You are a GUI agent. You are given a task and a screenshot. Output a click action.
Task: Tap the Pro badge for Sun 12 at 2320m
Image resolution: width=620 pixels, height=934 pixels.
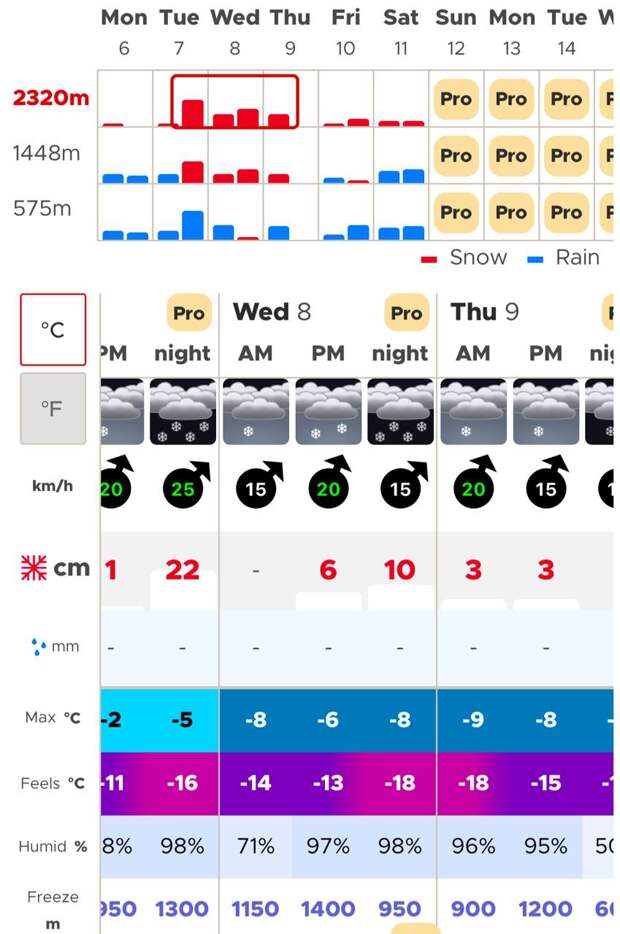(x=456, y=99)
